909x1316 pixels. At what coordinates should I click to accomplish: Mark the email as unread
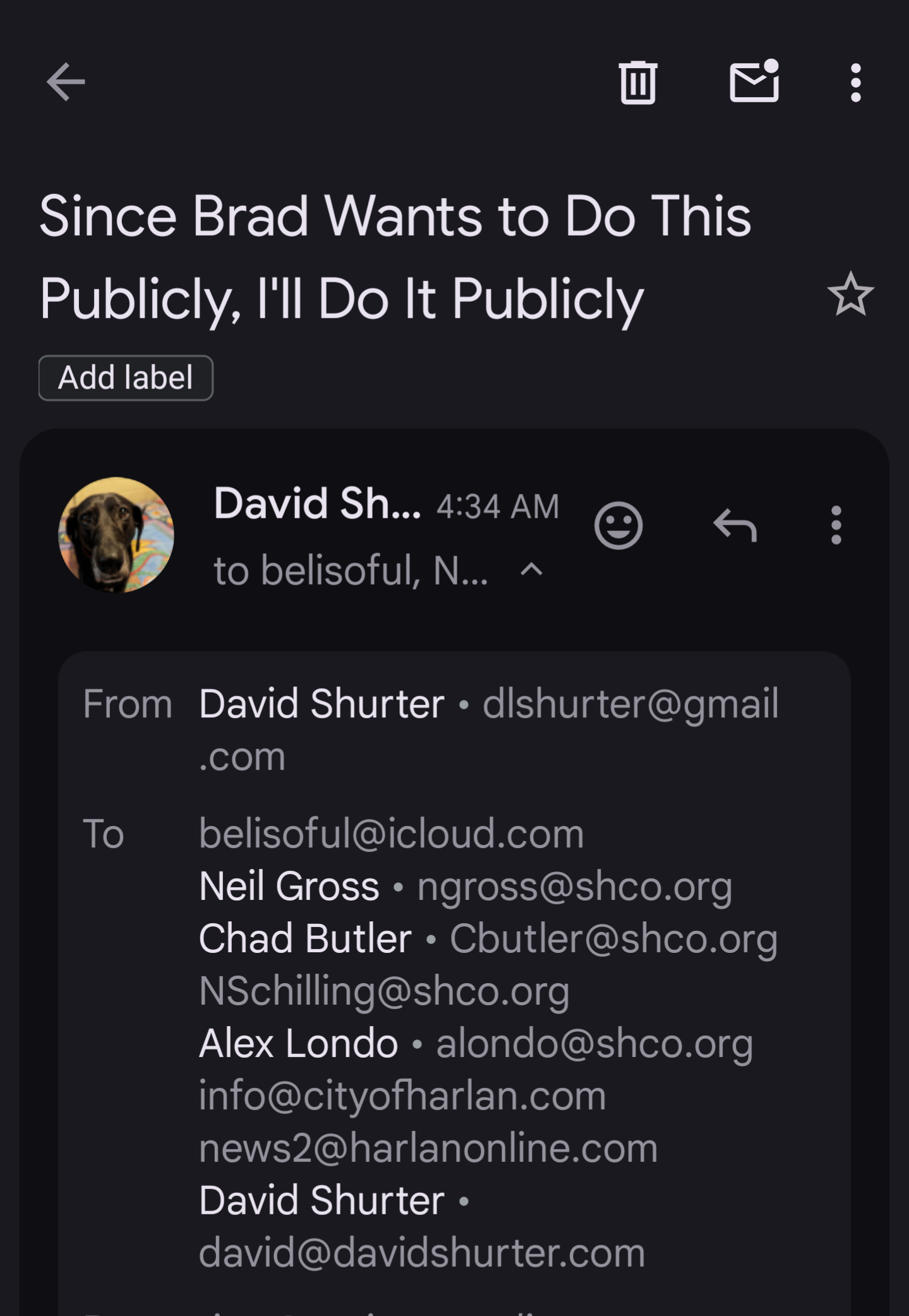(x=754, y=82)
